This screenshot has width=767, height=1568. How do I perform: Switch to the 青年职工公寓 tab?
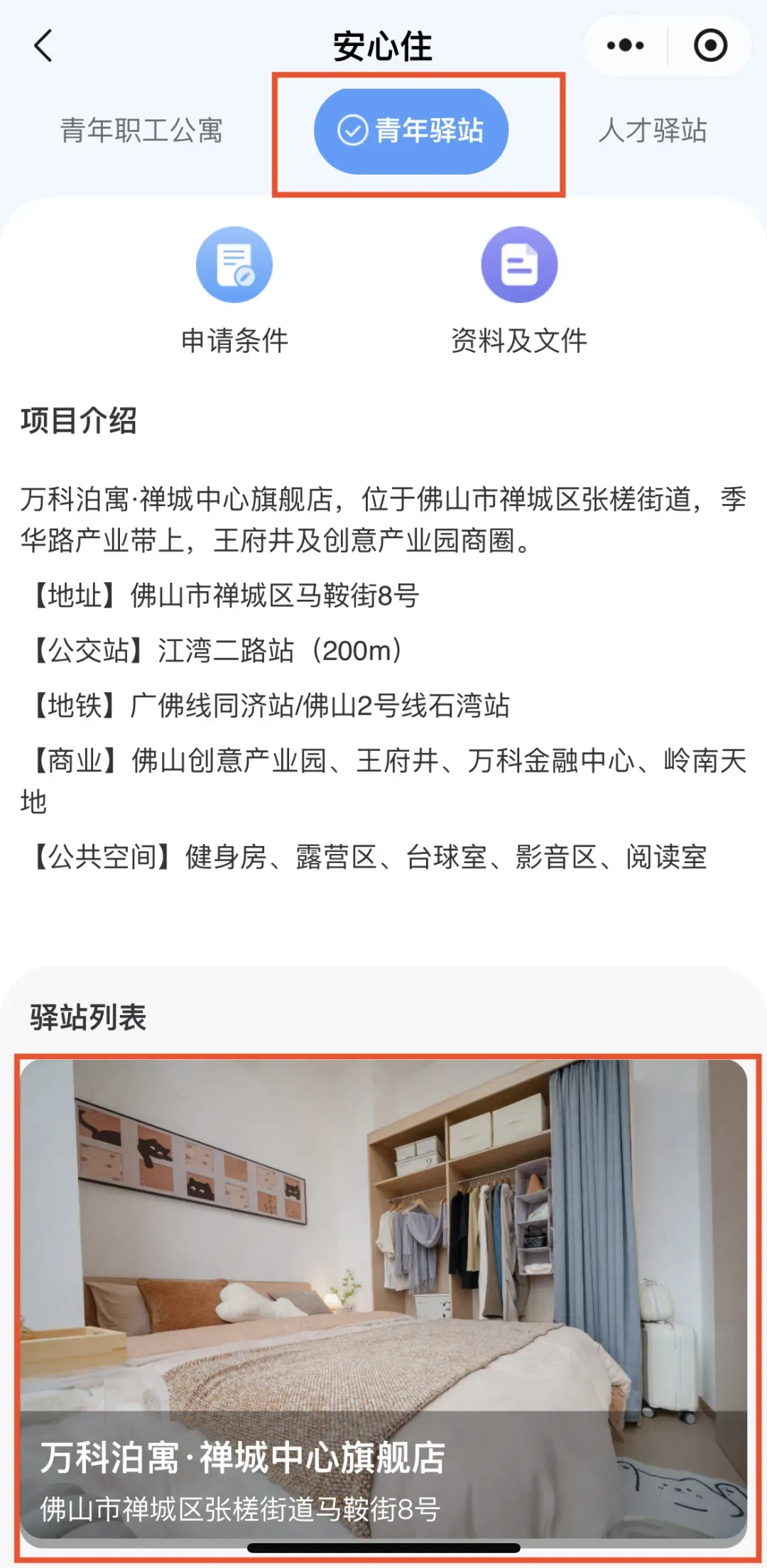pyautogui.click(x=141, y=131)
